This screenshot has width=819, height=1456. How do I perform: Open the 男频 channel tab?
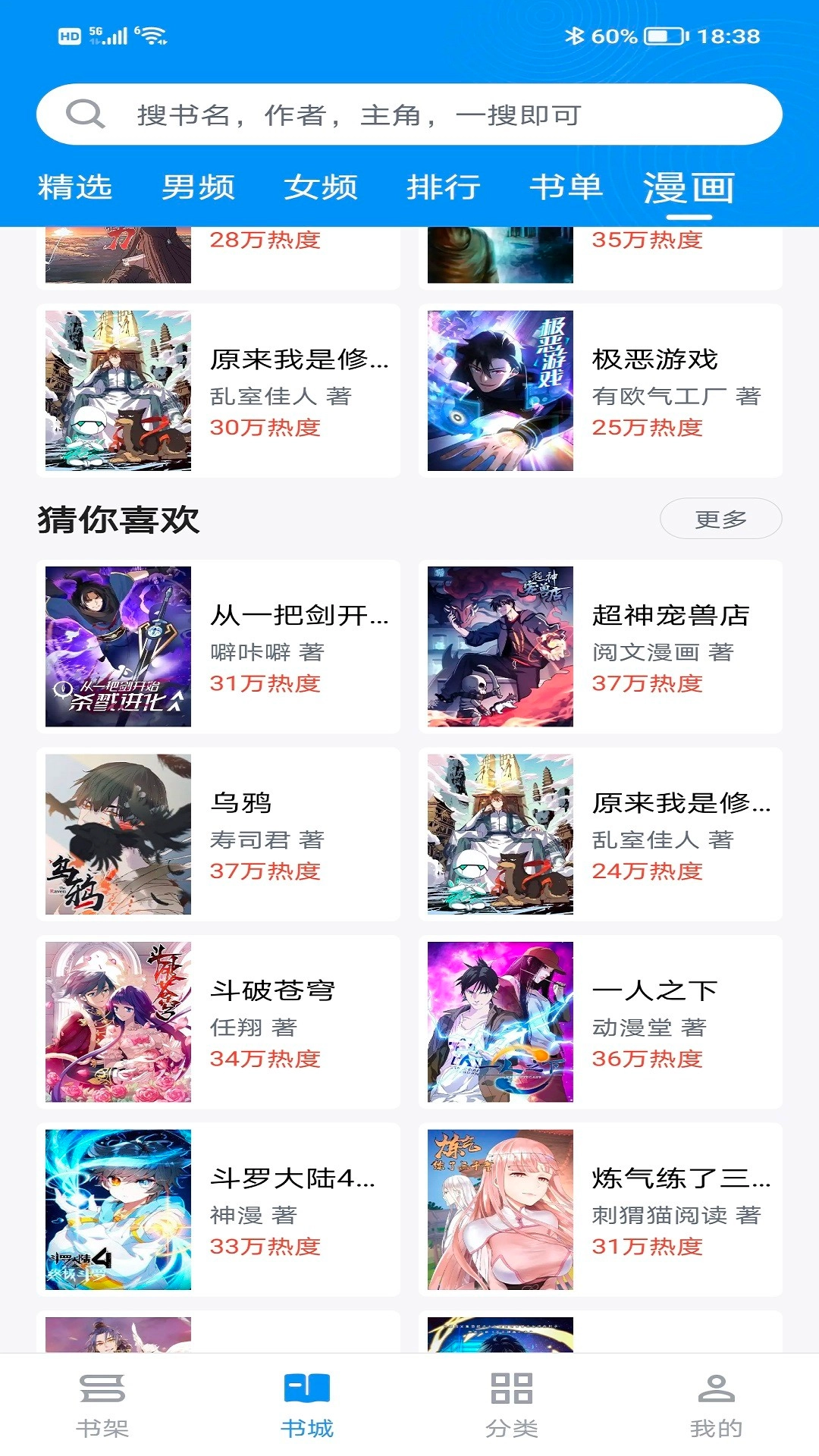[x=199, y=187]
